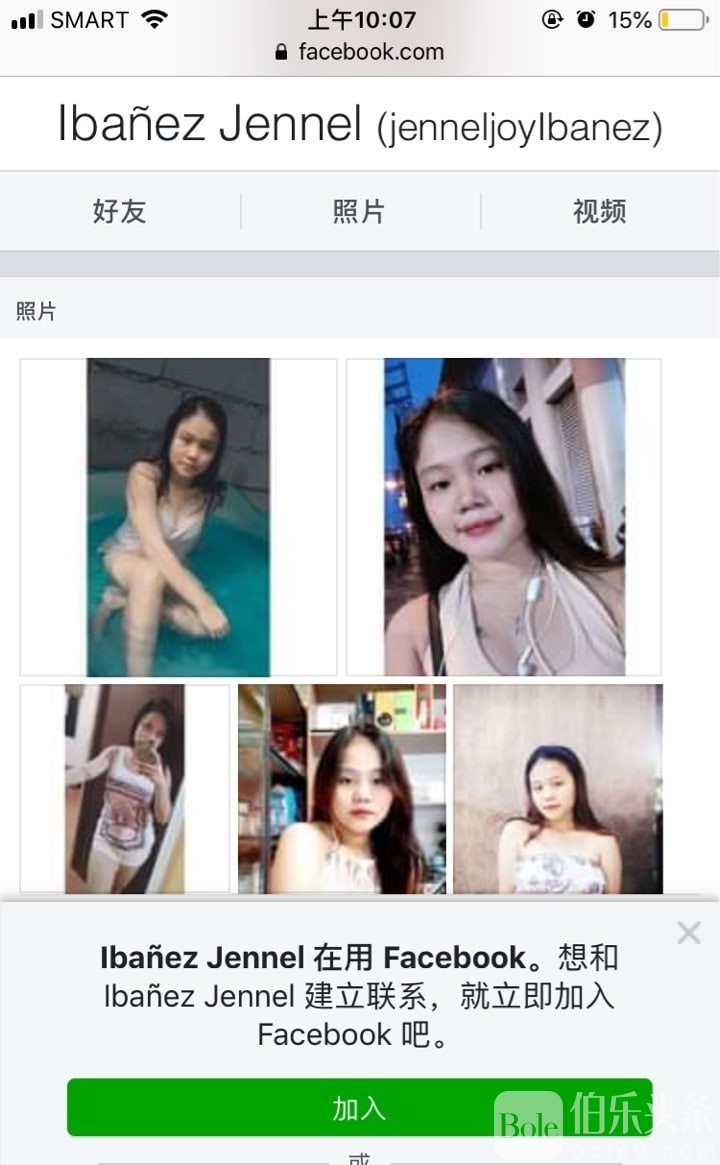
Task: View the selfie photo with earphones
Action: click(x=504, y=517)
